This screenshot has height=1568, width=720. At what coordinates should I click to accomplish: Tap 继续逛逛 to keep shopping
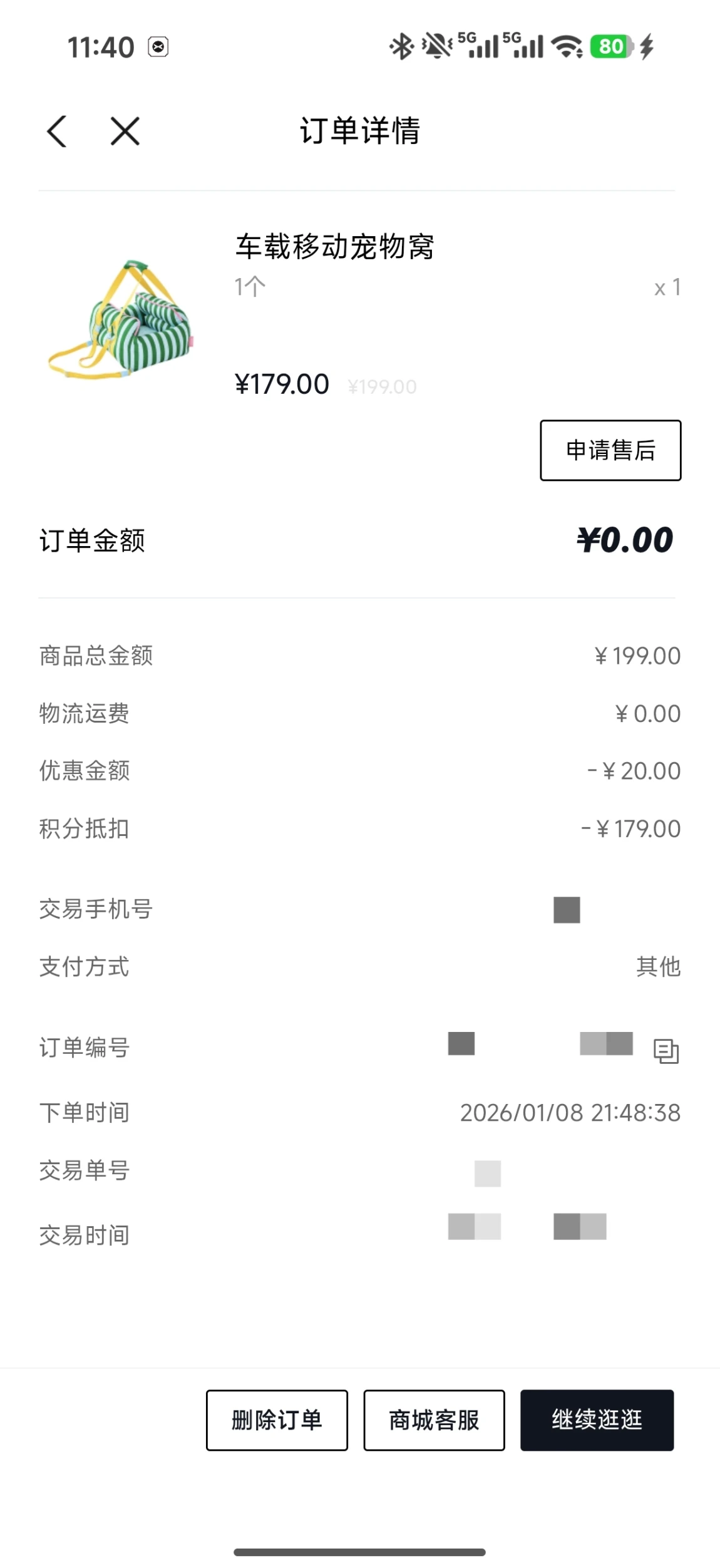point(597,1420)
